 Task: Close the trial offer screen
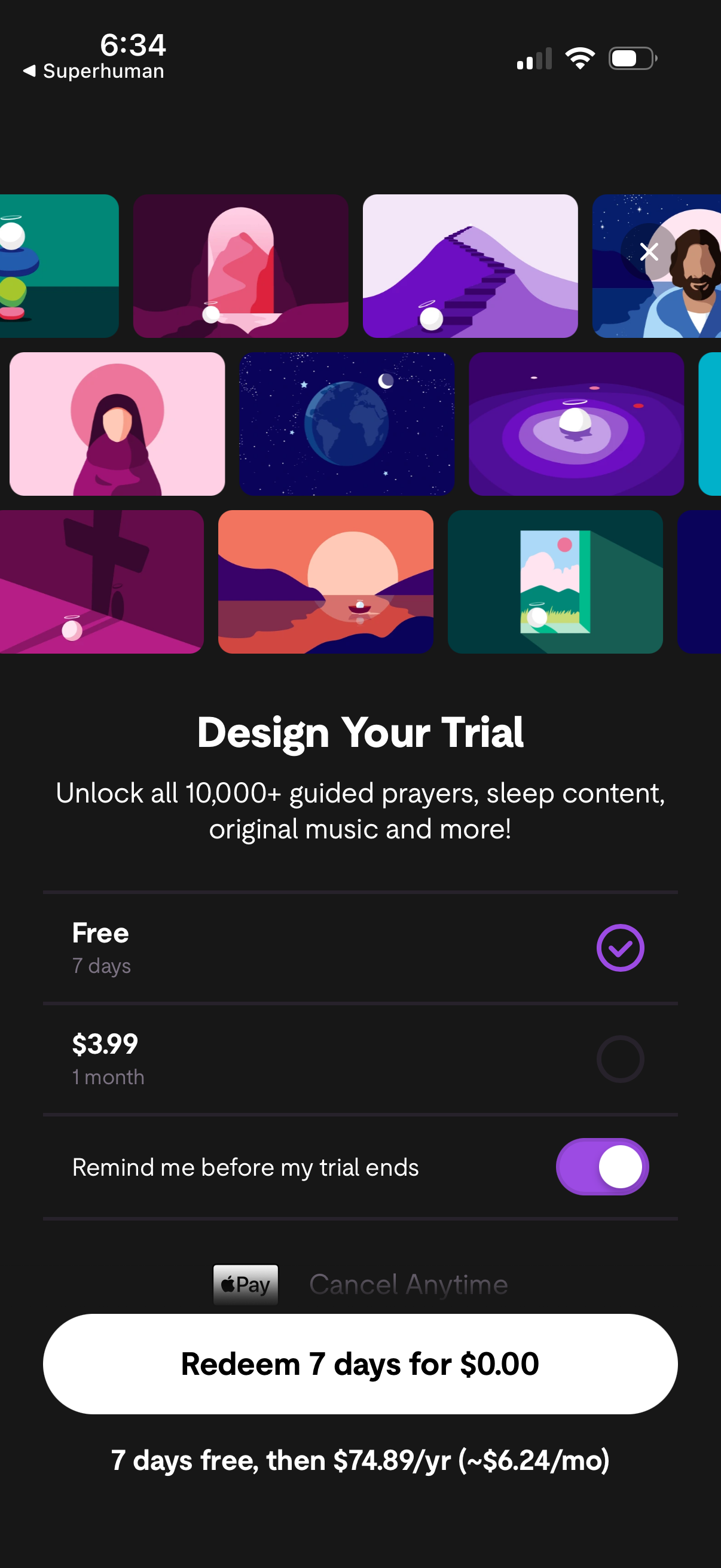click(649, 251)
